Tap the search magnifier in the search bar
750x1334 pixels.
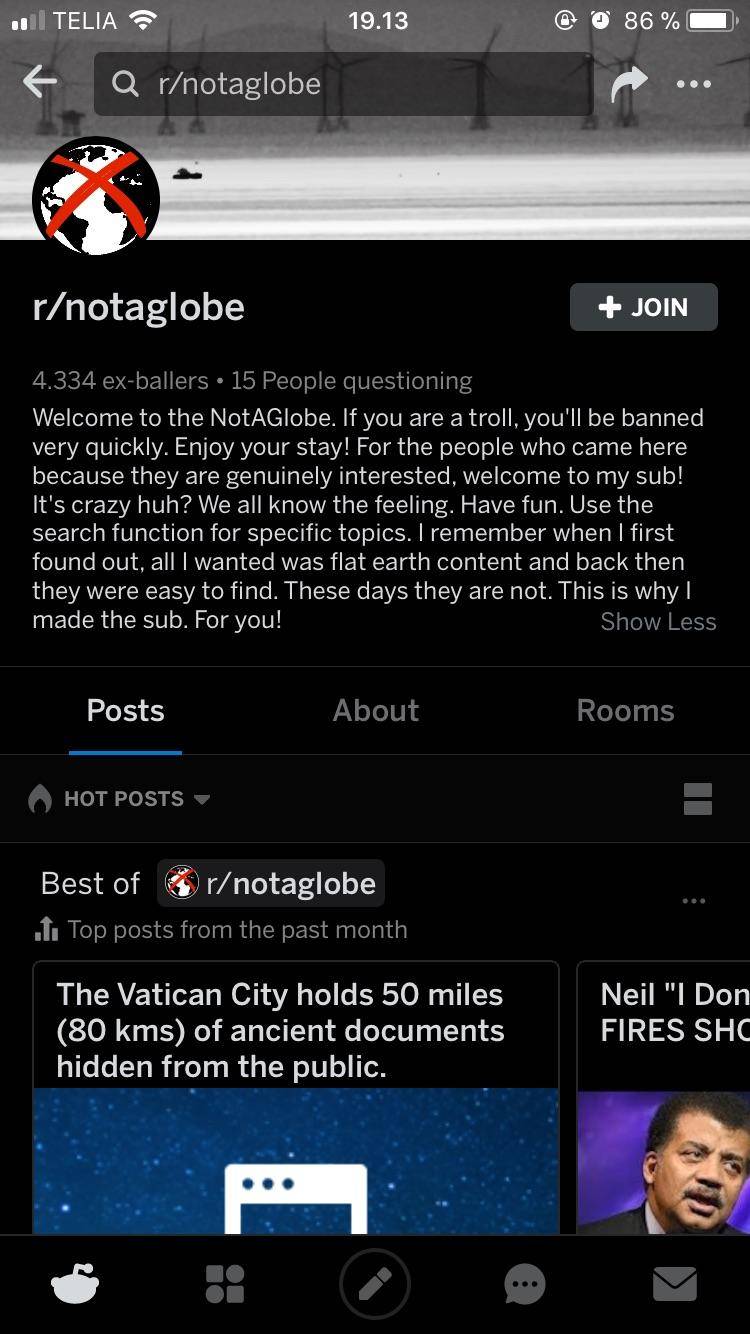click(127, 83)
